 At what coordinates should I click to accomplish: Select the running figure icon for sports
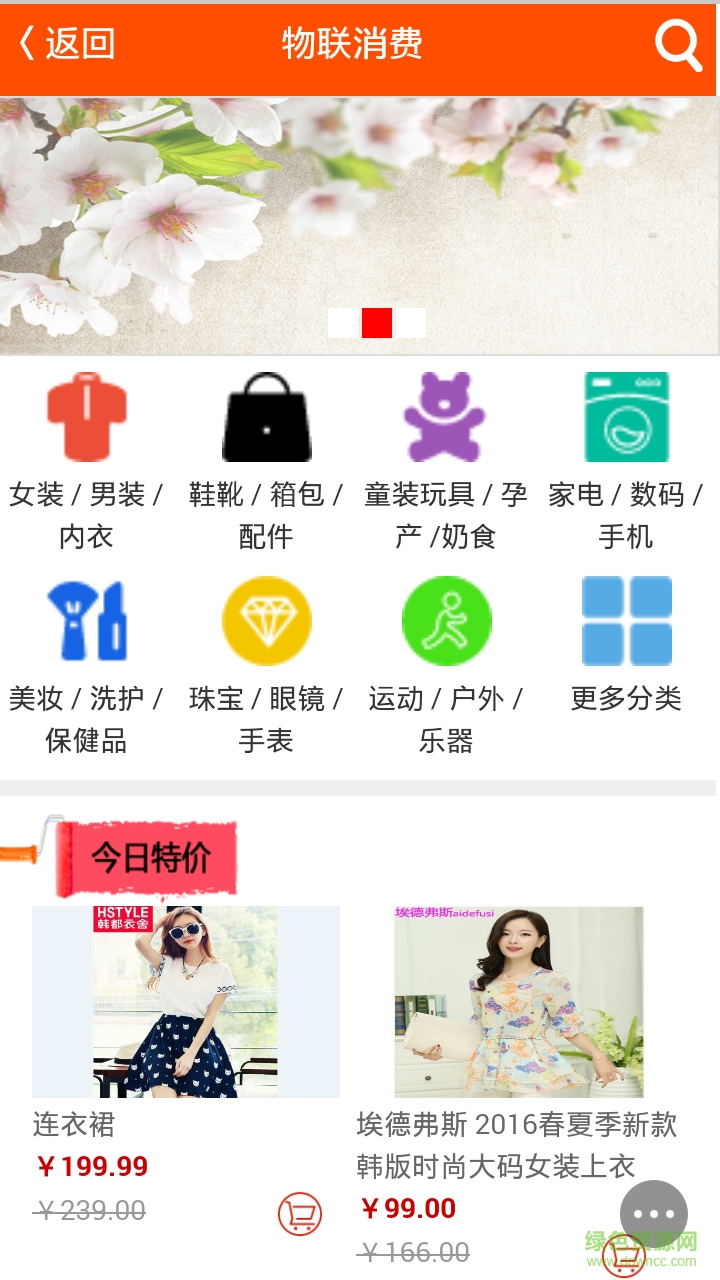point(446,620)
